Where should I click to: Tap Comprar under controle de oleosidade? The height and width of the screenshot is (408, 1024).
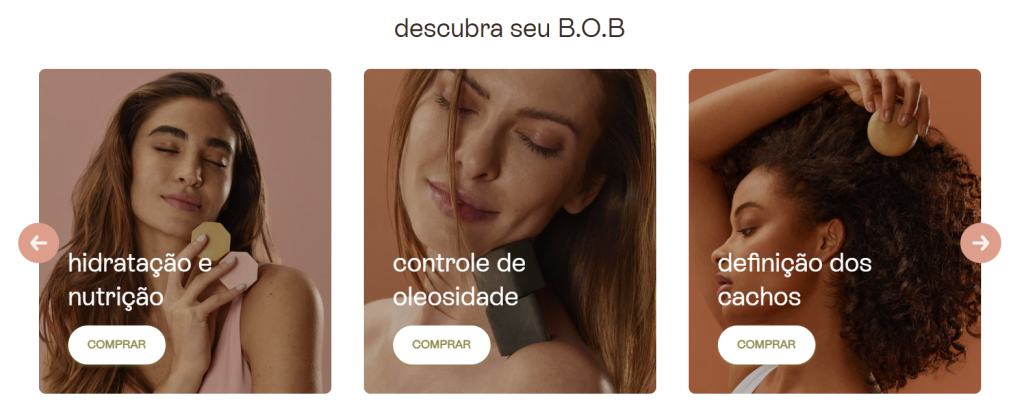pos(441,345)
